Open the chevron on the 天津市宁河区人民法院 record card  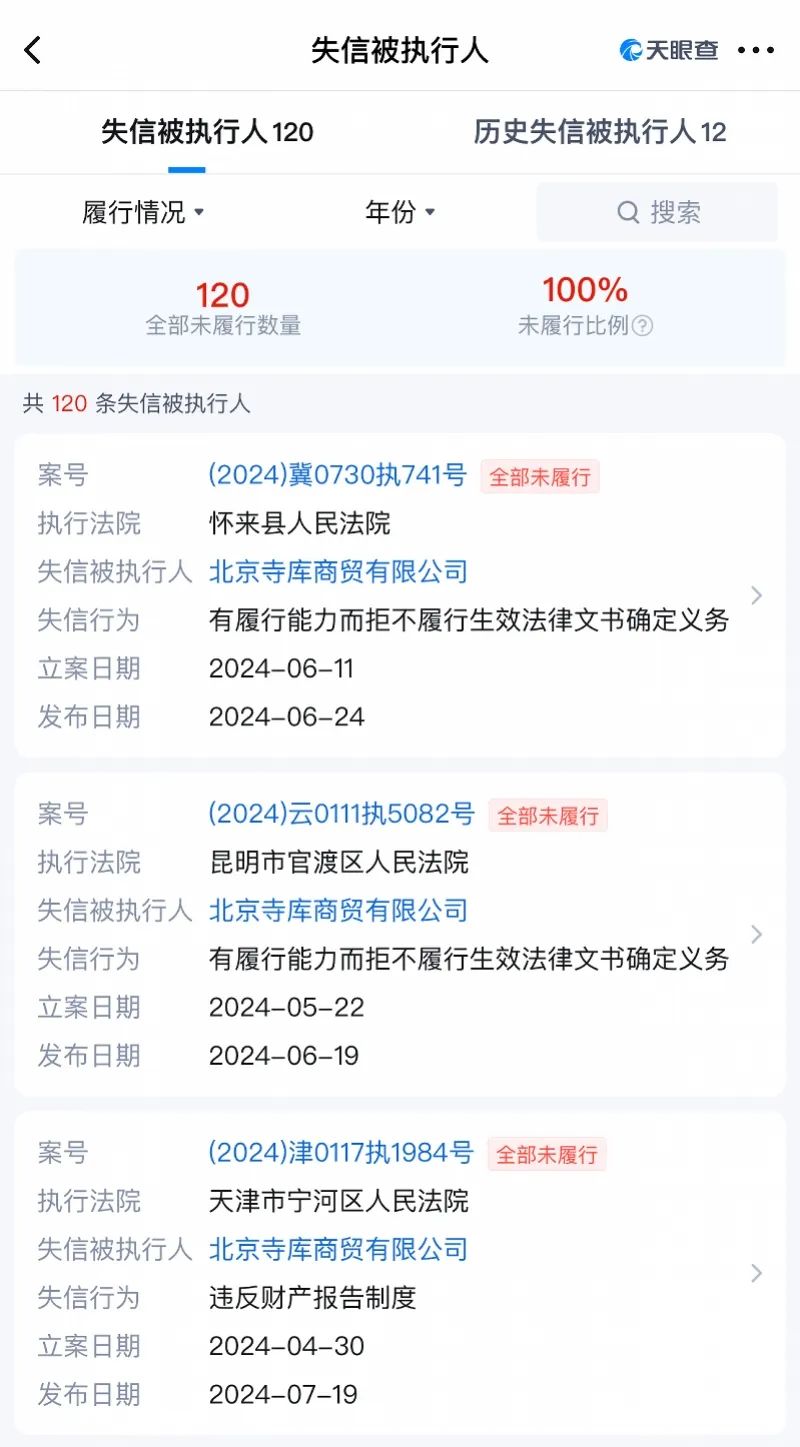[x=756, y=1273]
